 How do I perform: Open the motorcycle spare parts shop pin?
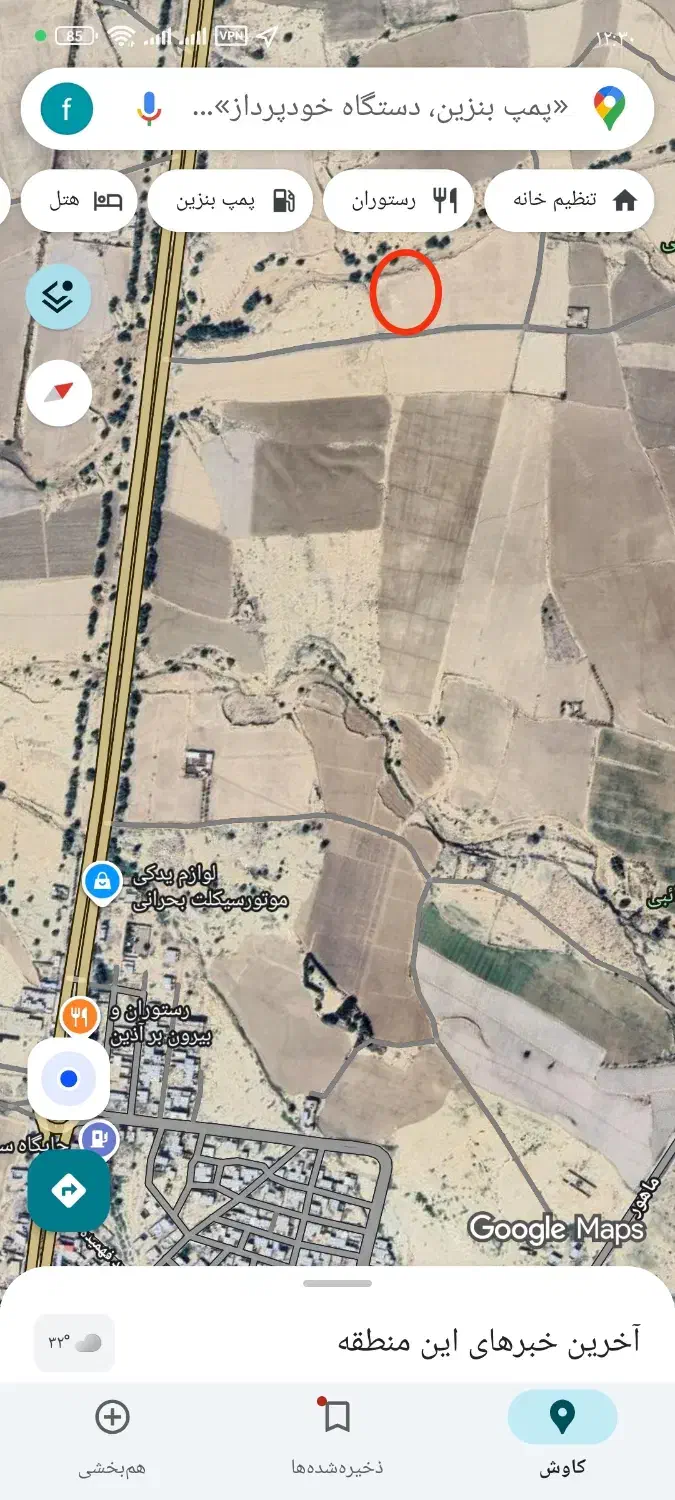101,882
